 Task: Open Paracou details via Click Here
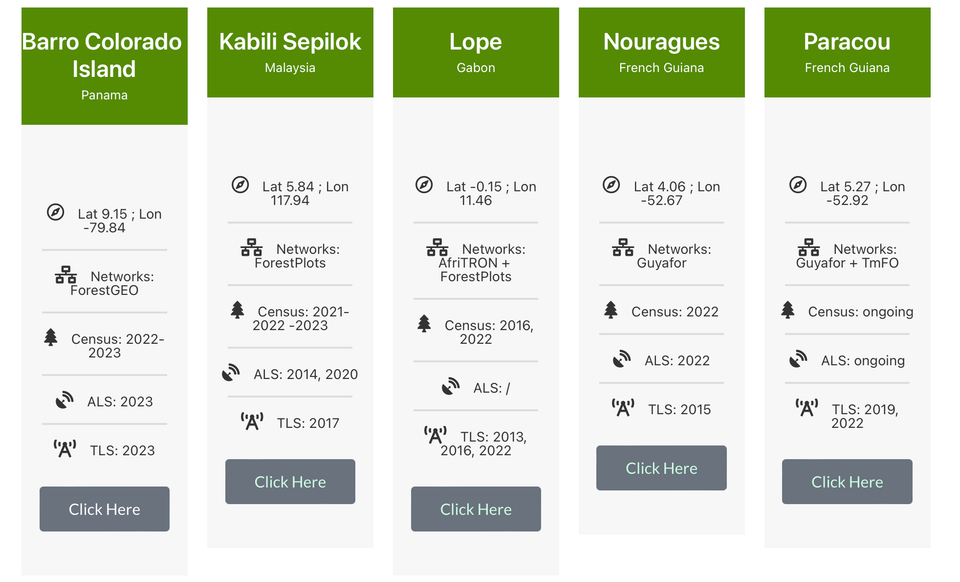[x=847, y=482]
